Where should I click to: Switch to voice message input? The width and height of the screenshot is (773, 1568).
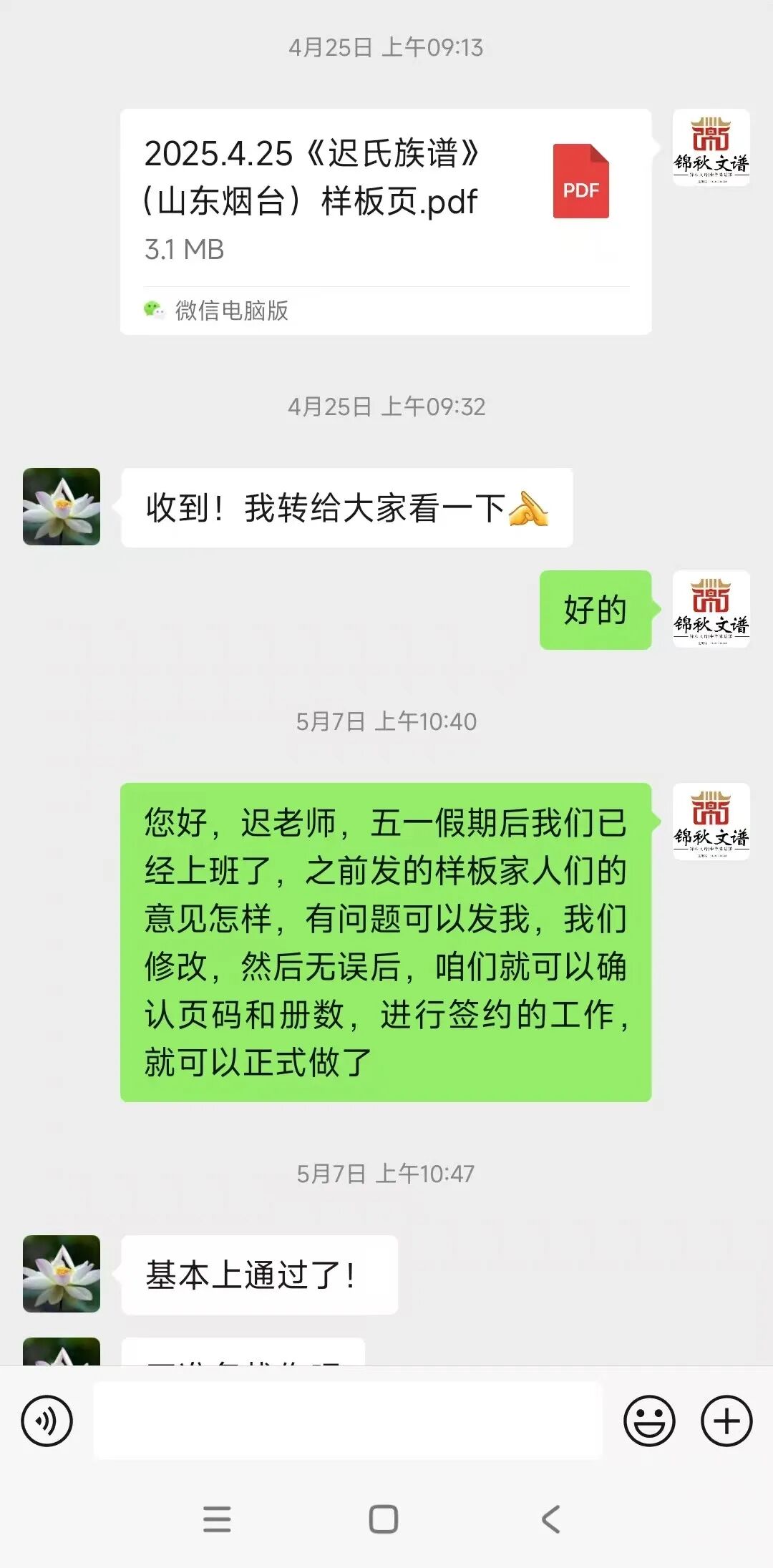tap(47, 1421)
